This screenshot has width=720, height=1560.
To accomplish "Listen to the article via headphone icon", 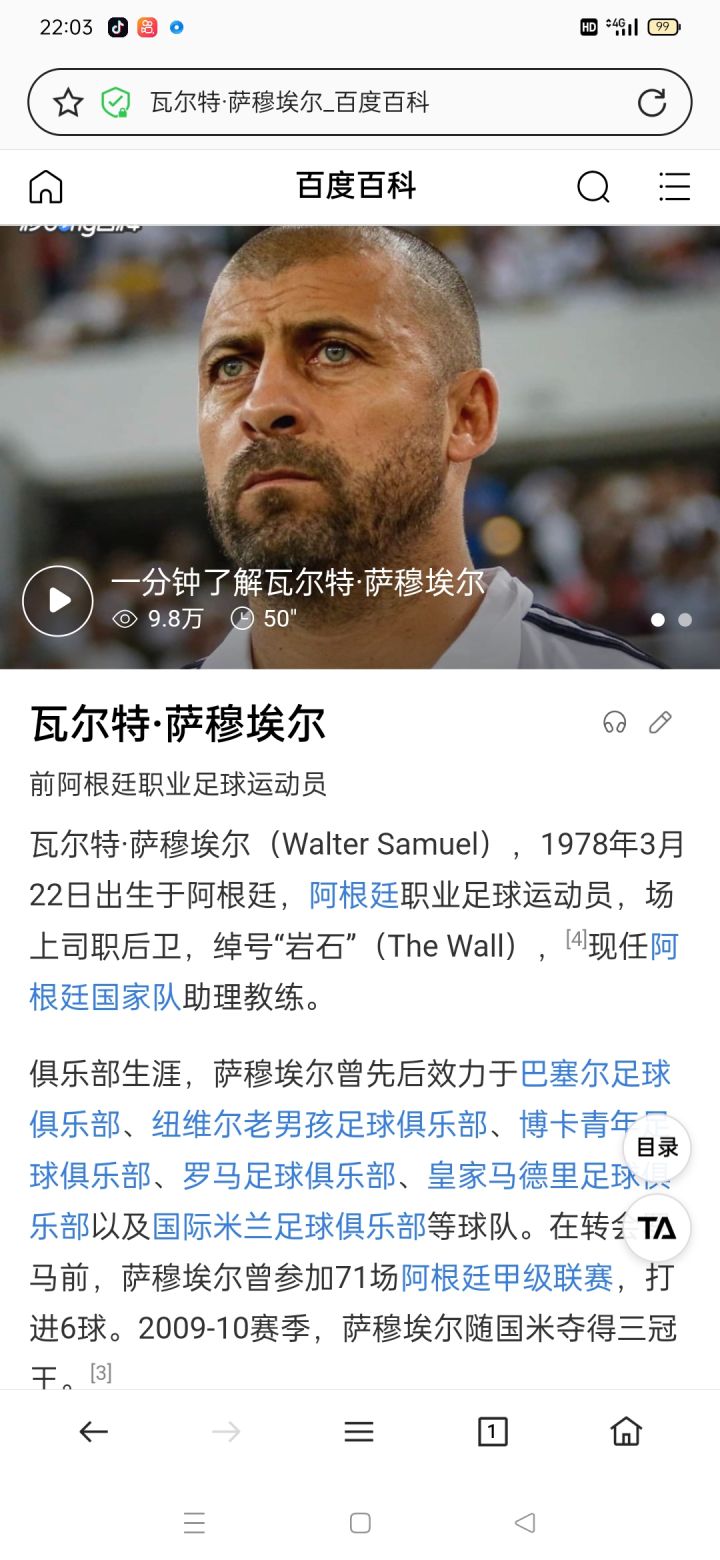I will pyautogui.click(x=615, y=722).
